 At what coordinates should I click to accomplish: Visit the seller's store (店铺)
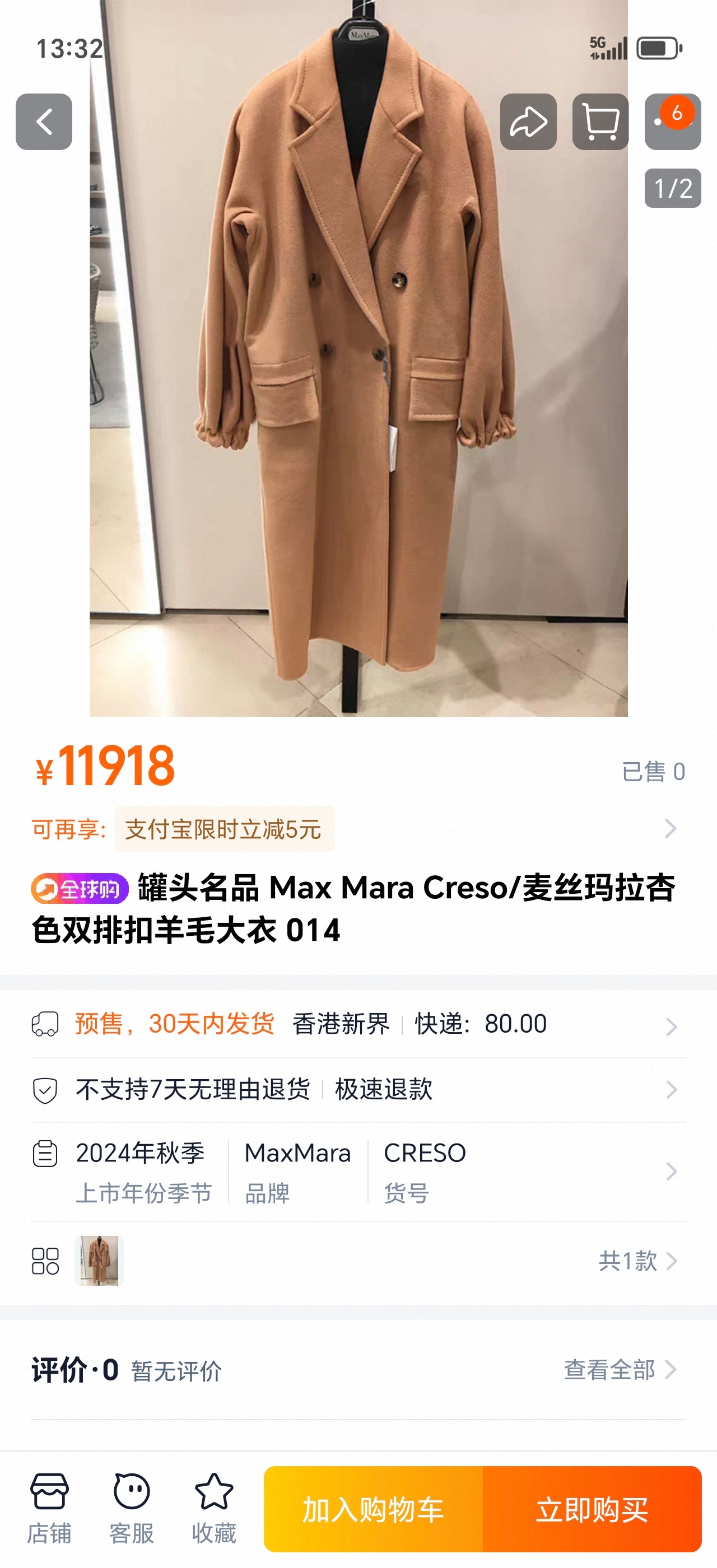(x=49, y=1508)
